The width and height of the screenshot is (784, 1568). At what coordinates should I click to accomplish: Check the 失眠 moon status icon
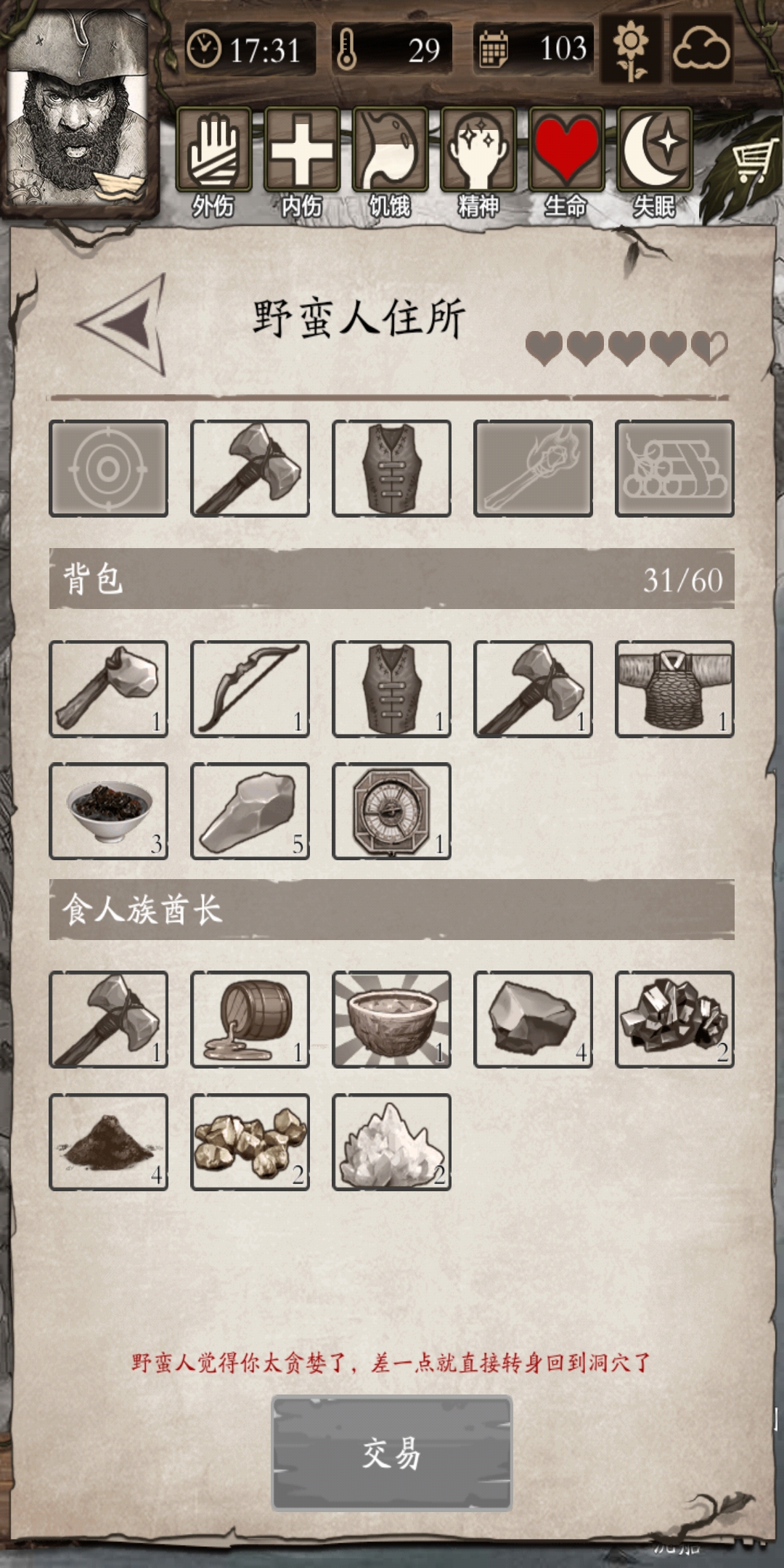[654, 151]
